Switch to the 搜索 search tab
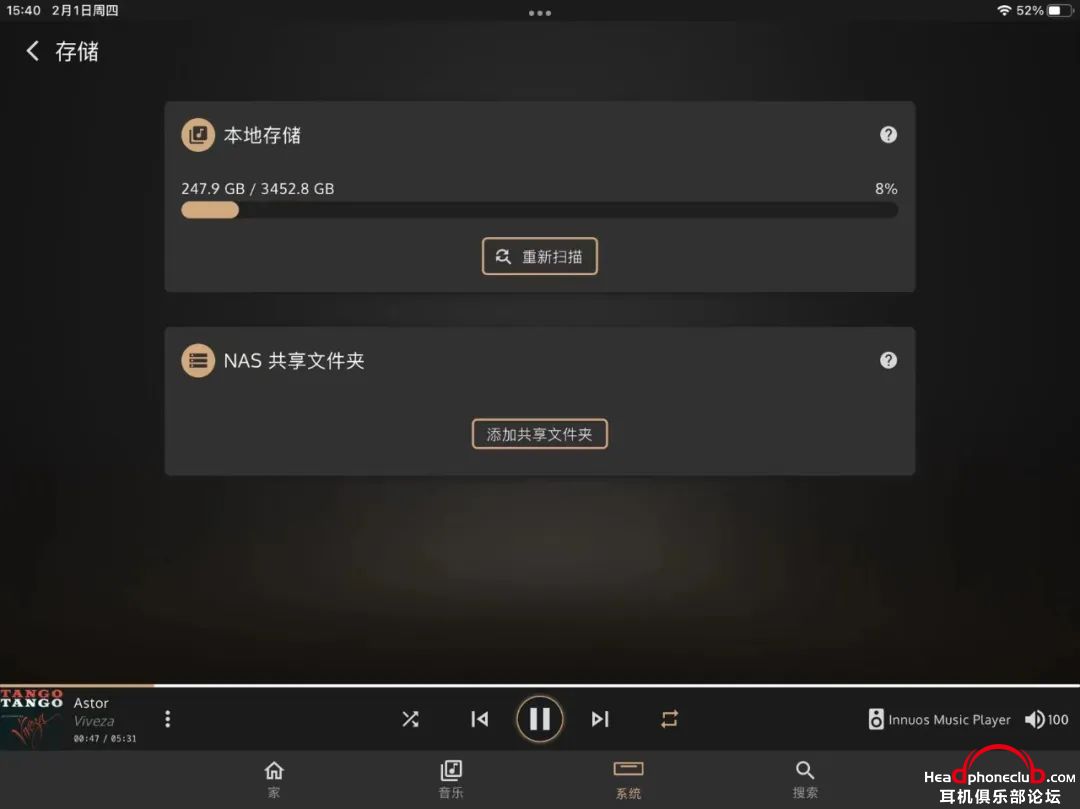The height and width of the screenshot is (809, 1080). pyautogui.click(x=805, y=779)
